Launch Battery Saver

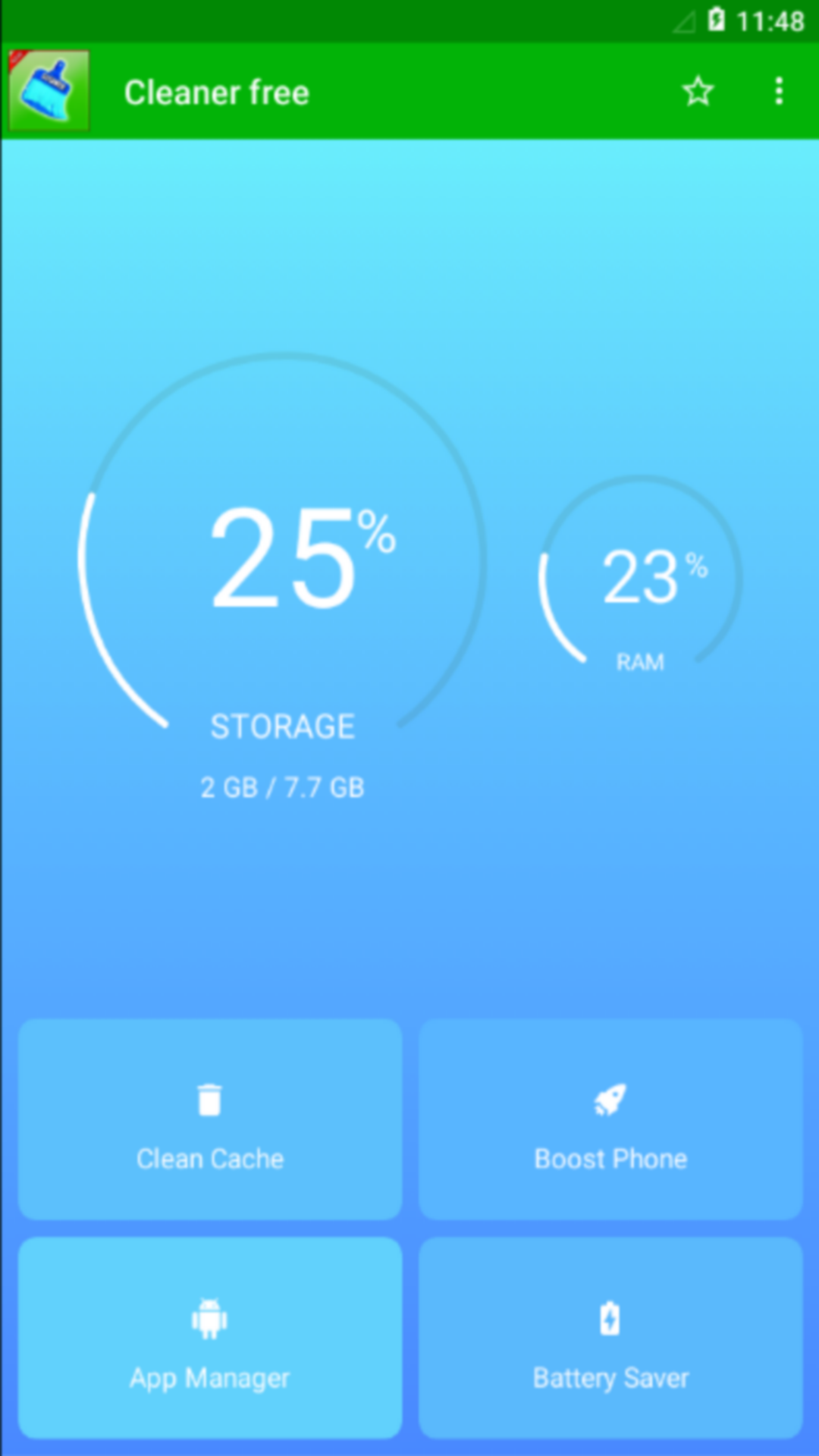click(x=610, y=1338)
